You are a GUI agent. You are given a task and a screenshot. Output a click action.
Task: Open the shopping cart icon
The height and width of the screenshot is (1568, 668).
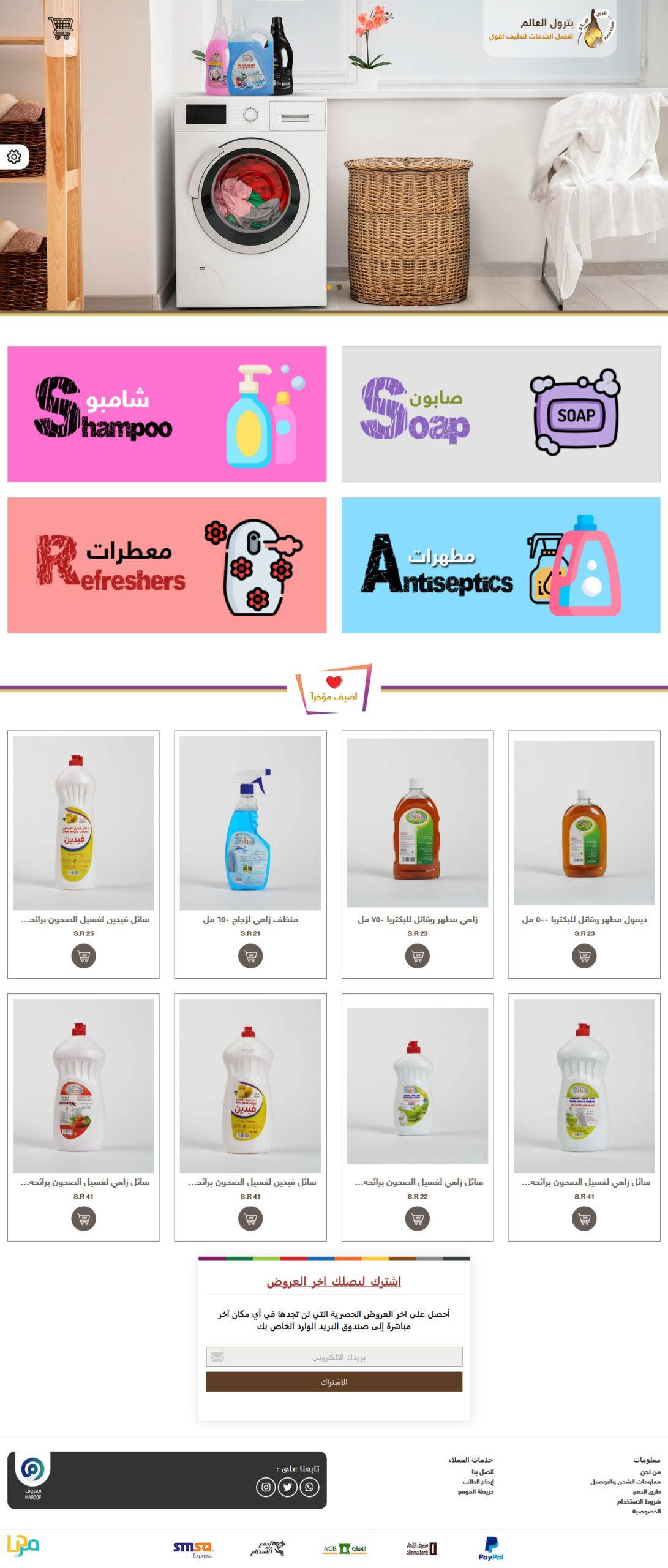pos(61,28)
